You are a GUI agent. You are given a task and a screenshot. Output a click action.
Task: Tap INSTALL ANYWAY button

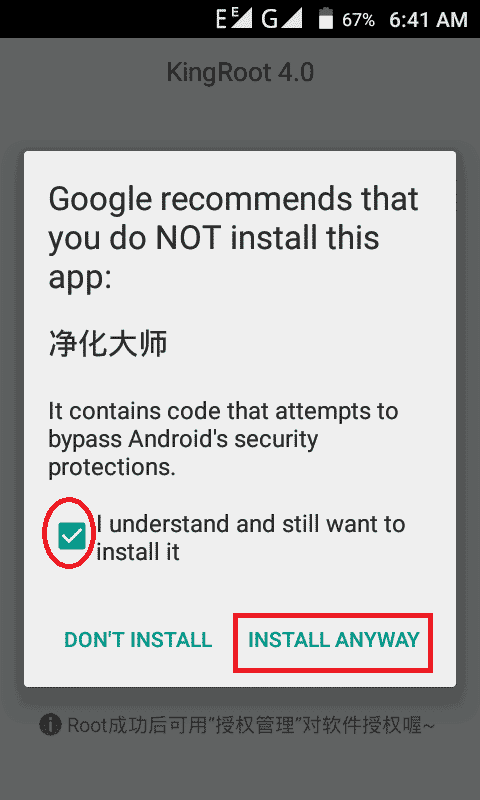[334, 640]
